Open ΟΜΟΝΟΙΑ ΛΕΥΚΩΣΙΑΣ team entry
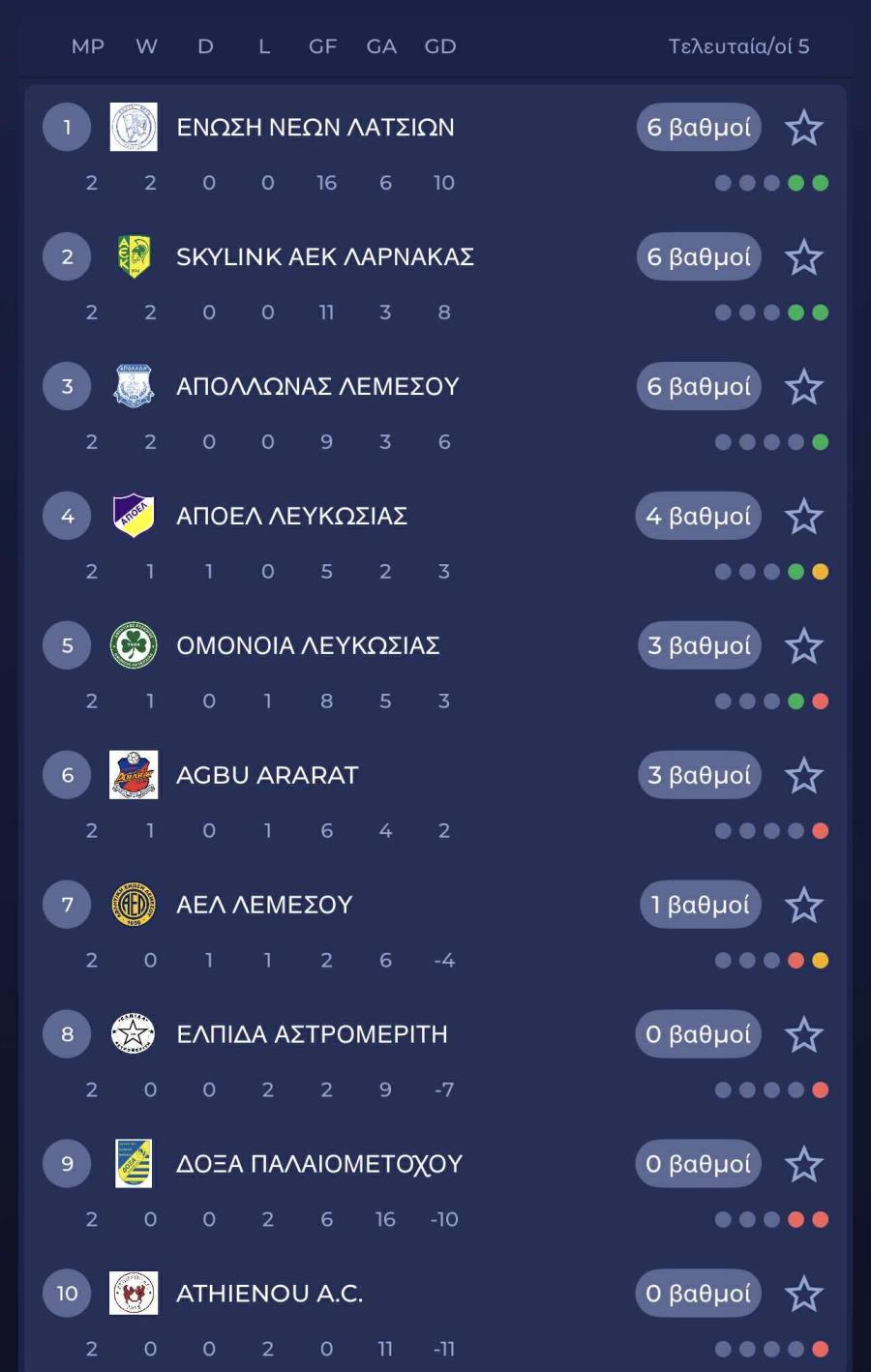871x1372 pixels. (x=307, y=646)
